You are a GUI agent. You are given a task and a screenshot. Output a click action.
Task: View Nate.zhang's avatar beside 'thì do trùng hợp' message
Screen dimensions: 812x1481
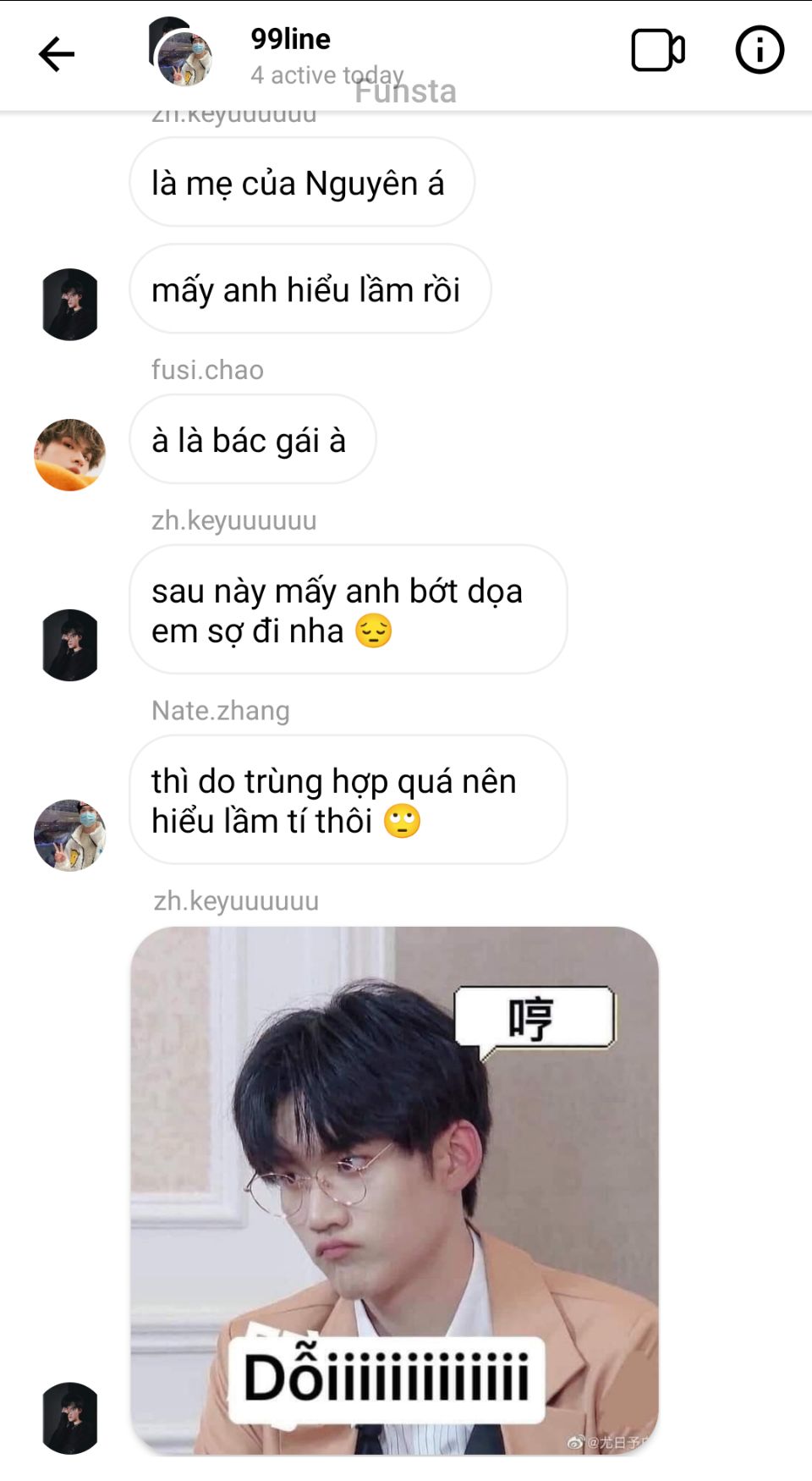tap(70, 834)
